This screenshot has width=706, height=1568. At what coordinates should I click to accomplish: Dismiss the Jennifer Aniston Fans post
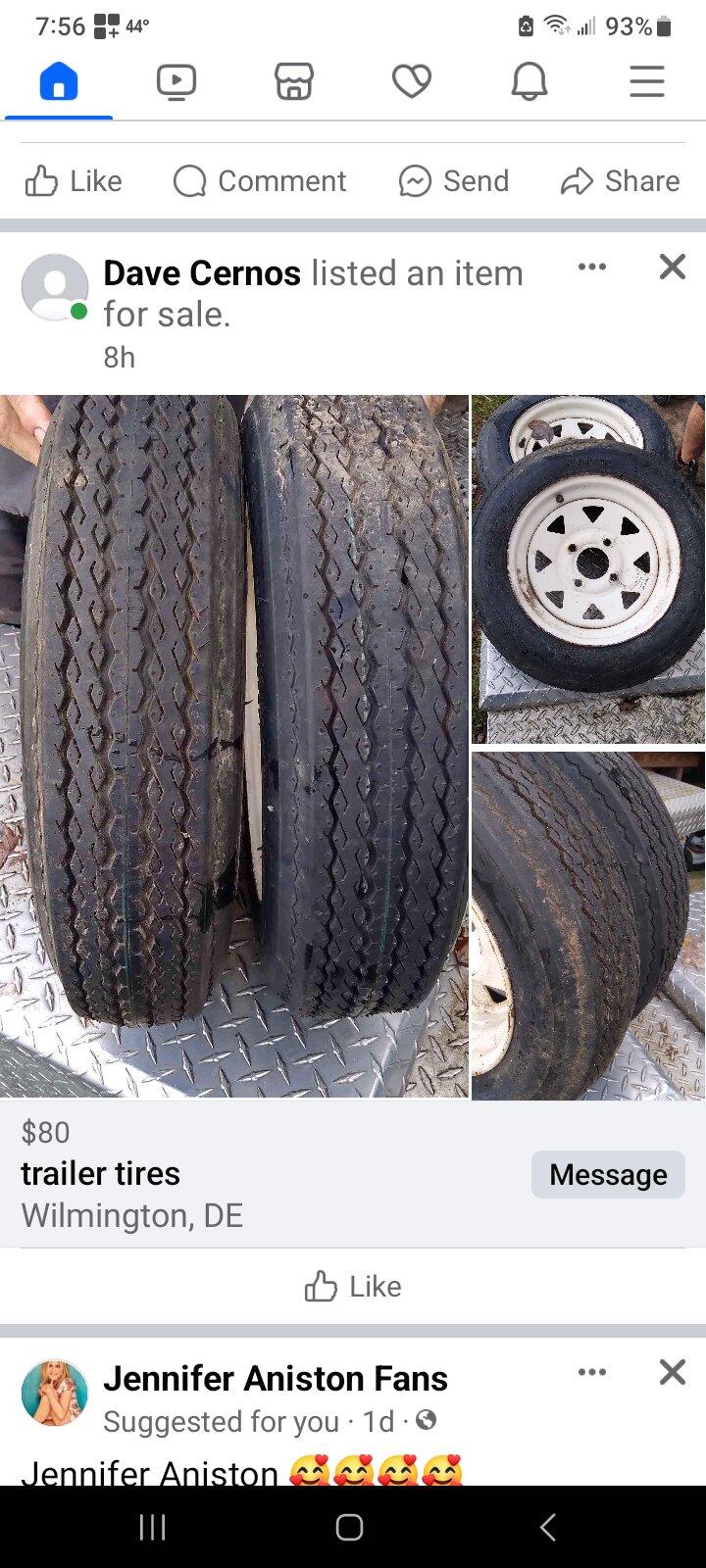coord(673,1372)
